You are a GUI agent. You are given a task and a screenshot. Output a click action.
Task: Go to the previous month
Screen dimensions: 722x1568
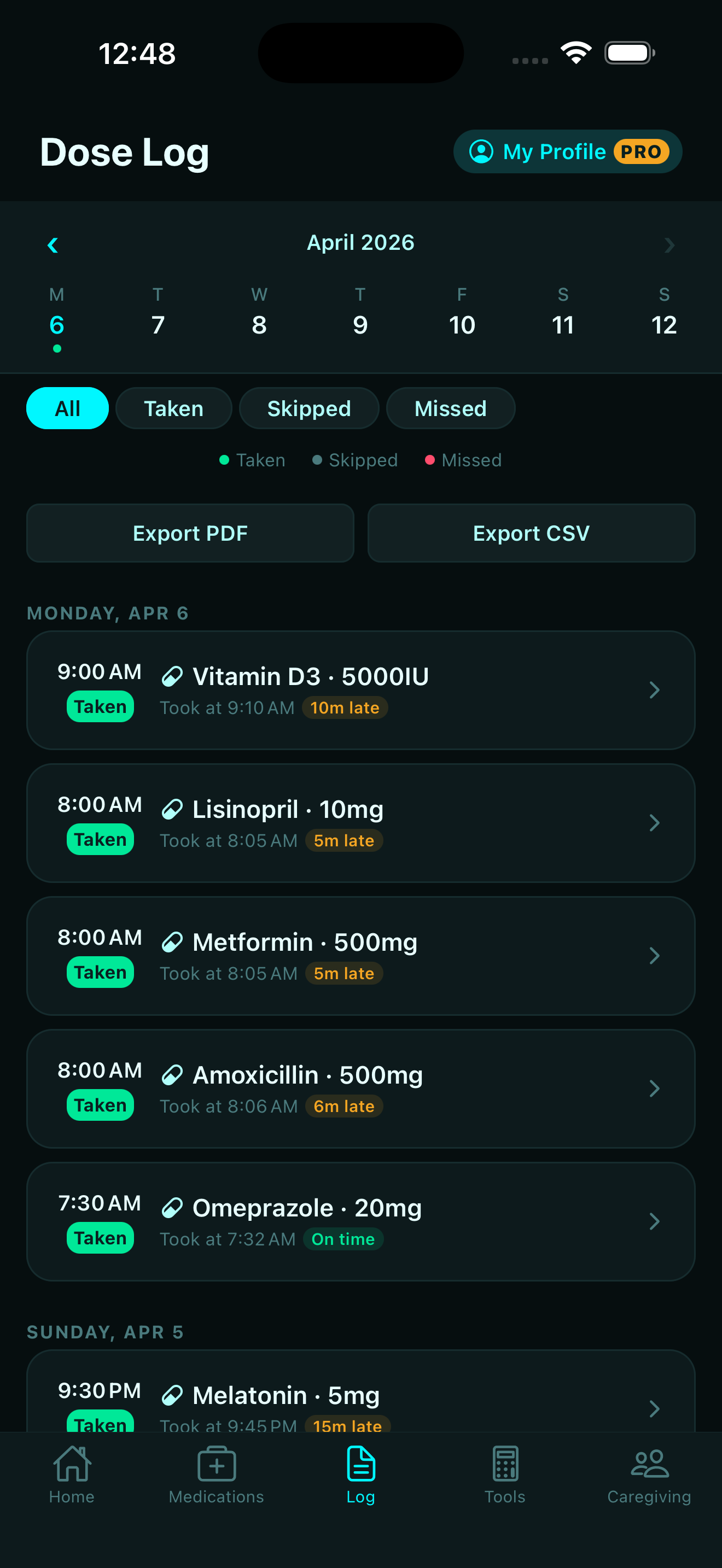53,244
